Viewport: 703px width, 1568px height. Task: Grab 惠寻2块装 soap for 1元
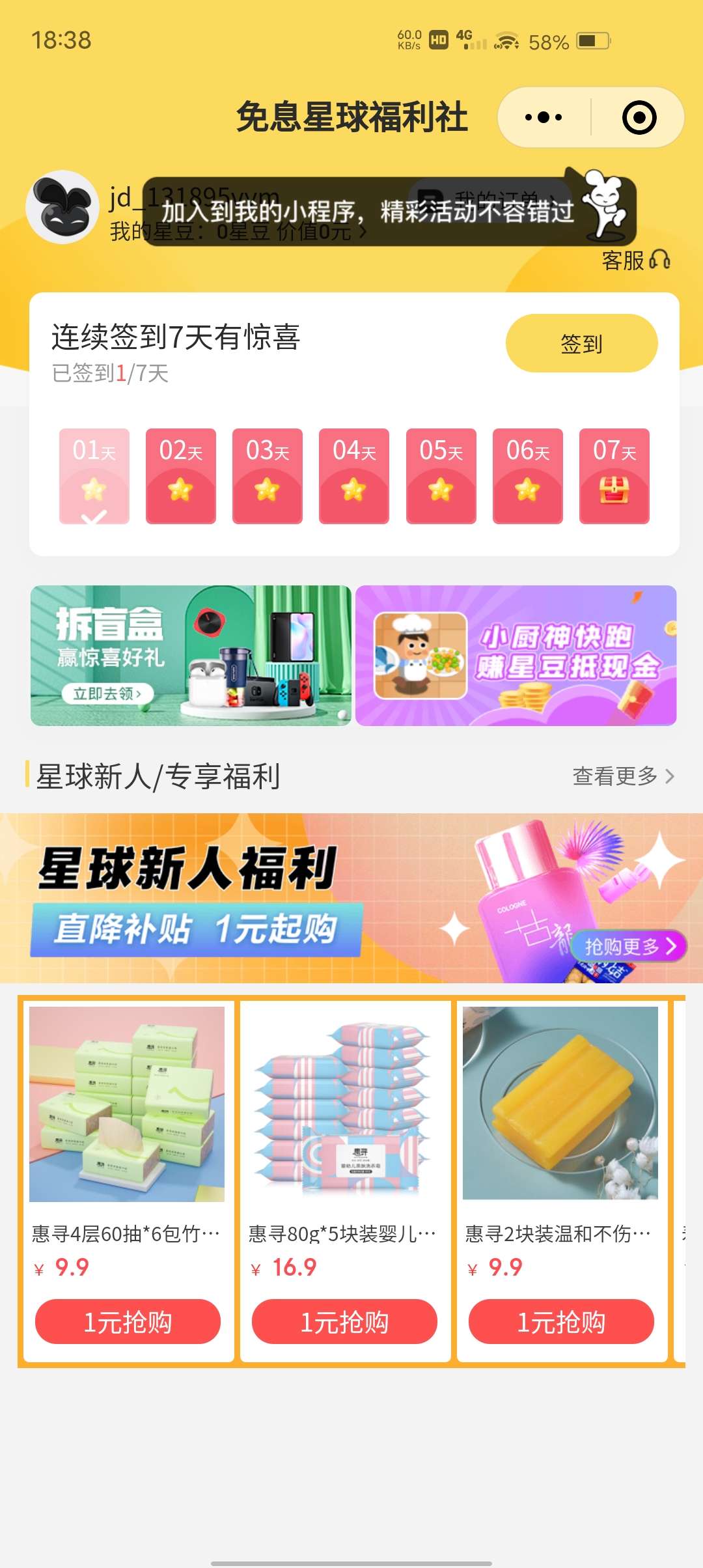(561, 1321)
